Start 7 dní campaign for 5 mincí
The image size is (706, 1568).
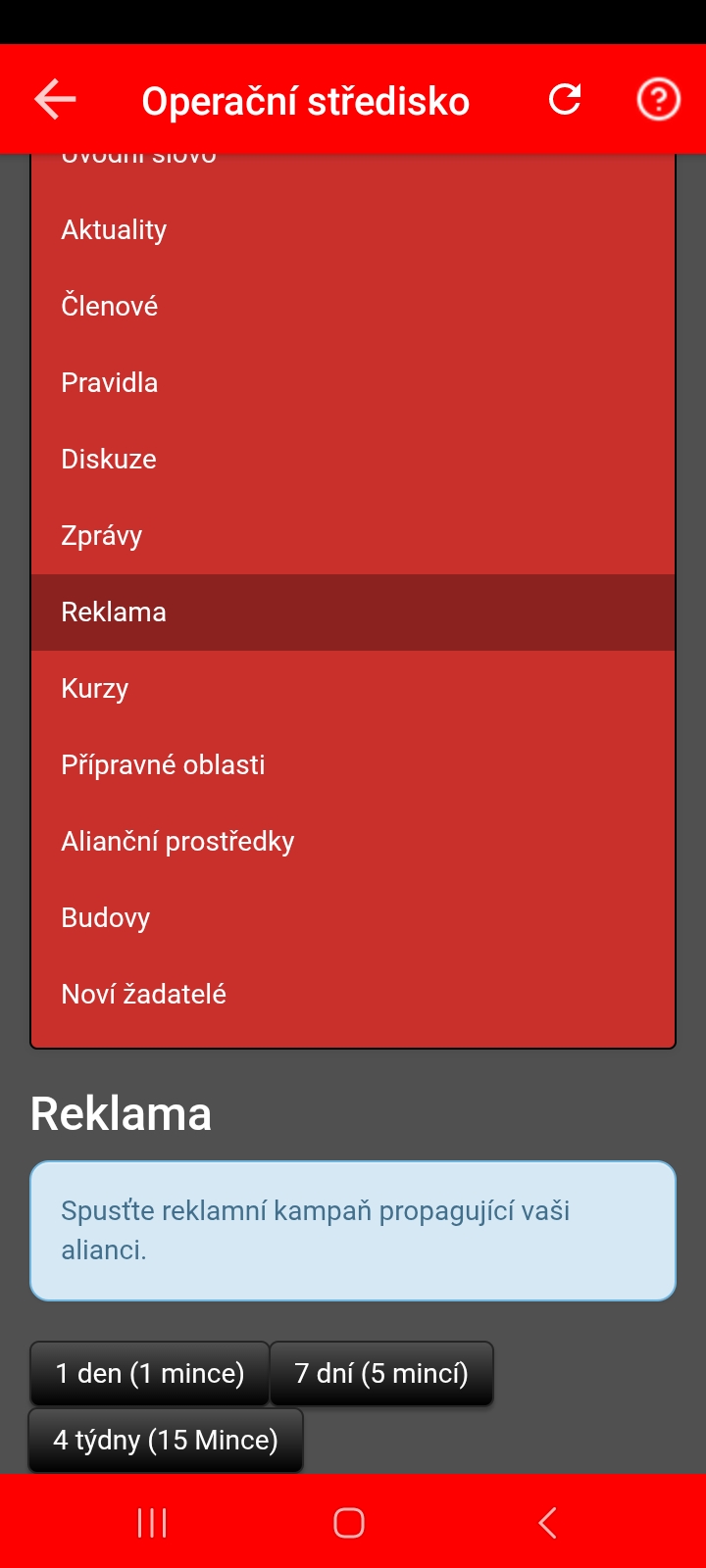pyautogui.click(x=381, y=1374)
